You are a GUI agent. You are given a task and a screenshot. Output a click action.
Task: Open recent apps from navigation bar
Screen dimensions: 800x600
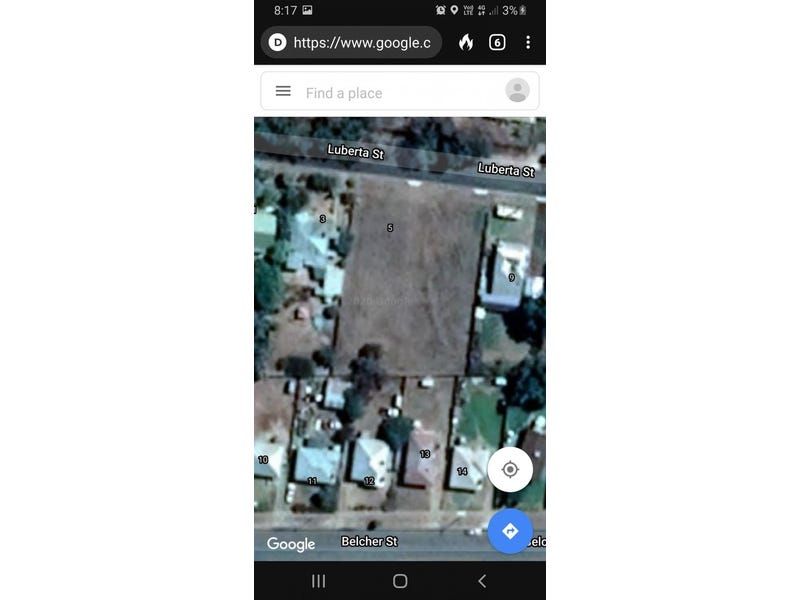[x=318, y=581]
